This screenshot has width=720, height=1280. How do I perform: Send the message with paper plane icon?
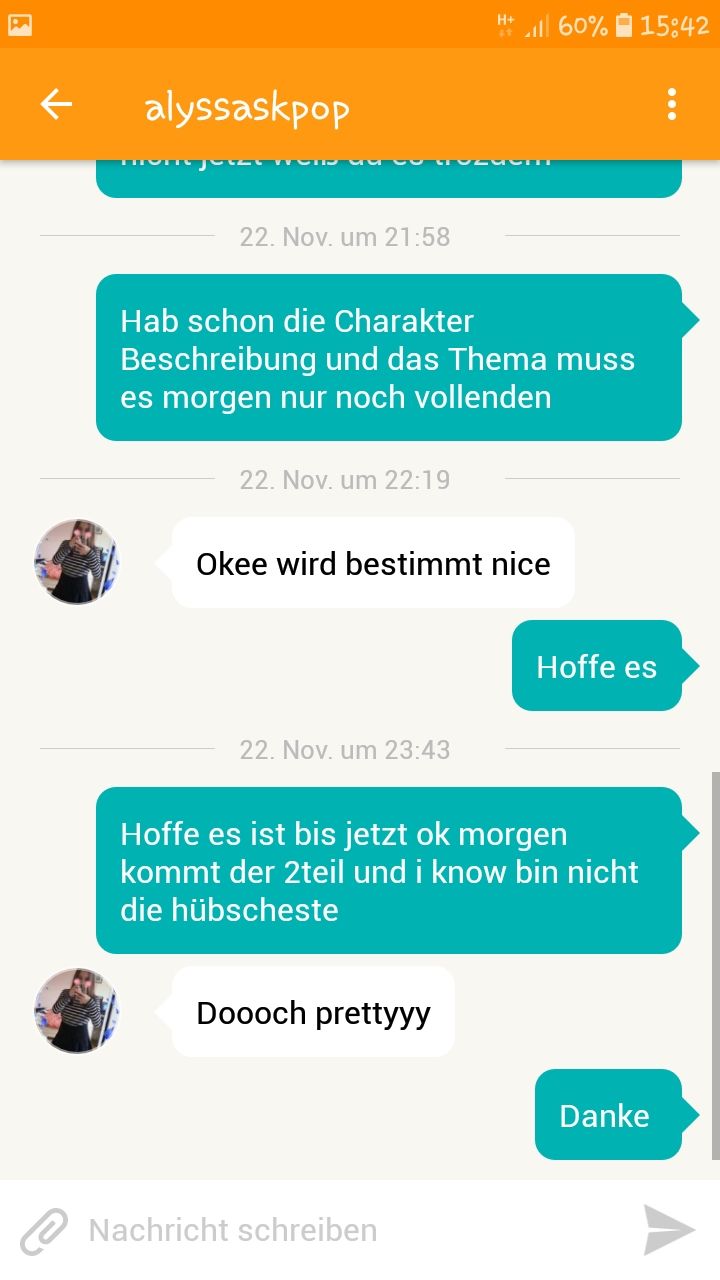(669, 1230)
